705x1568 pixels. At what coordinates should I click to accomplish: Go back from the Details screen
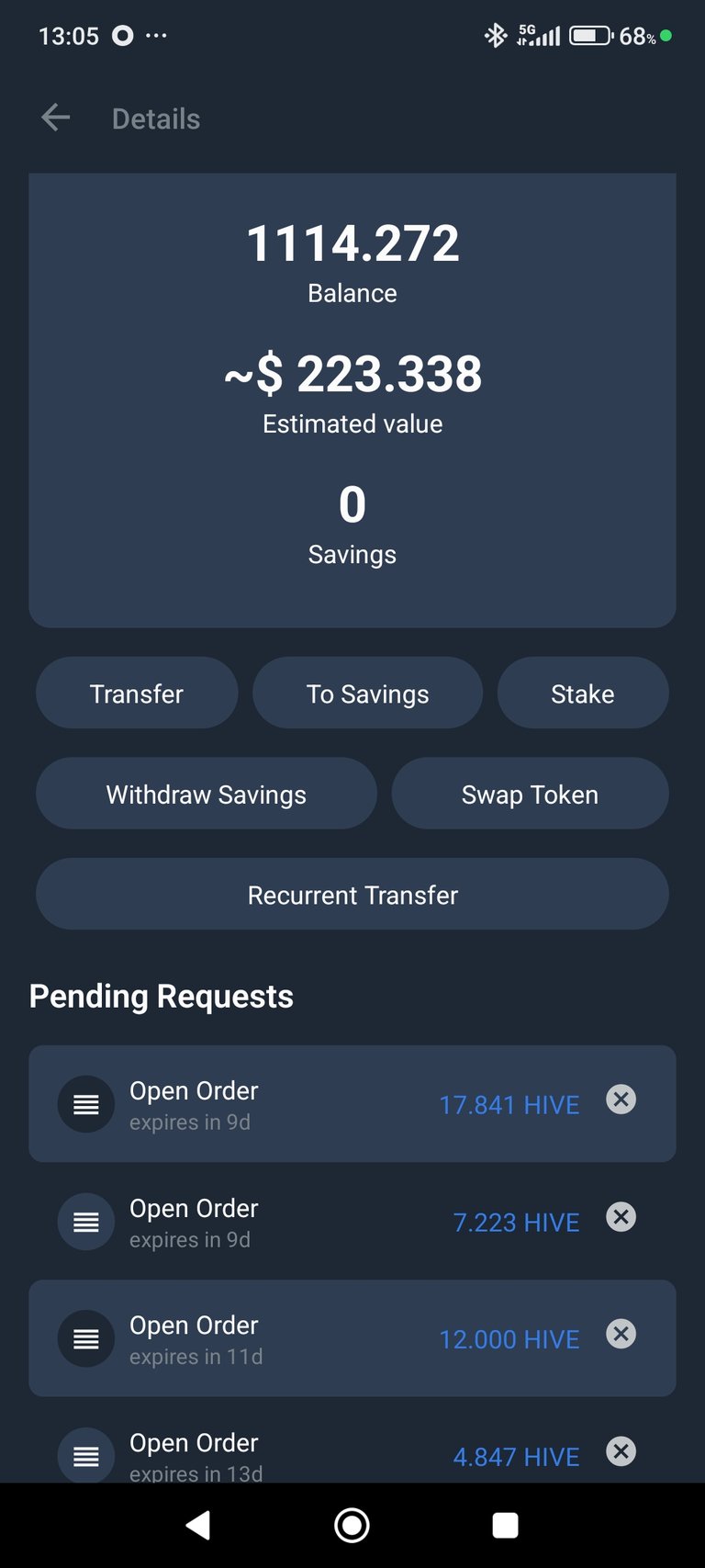(x=56, y=118)
